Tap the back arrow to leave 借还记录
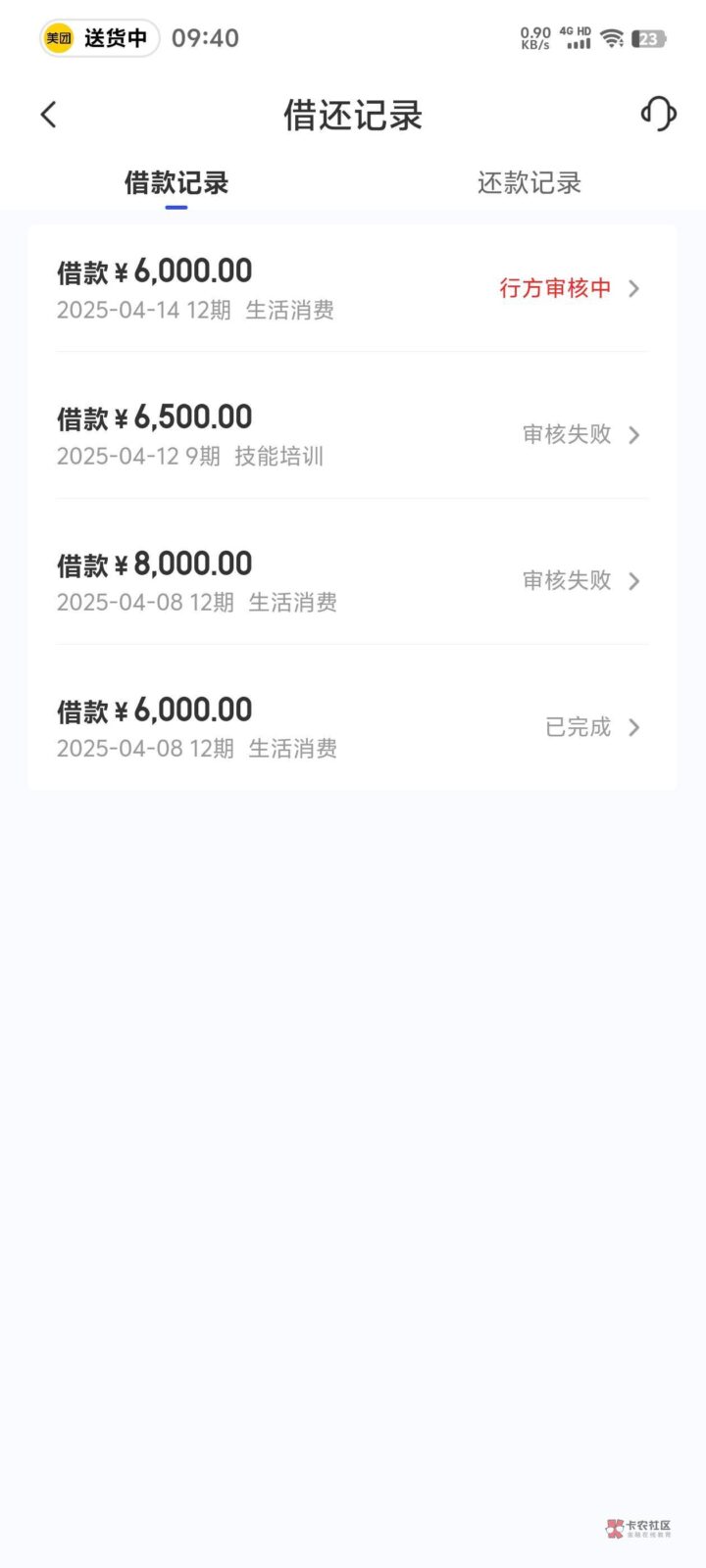 pos(49,114)
